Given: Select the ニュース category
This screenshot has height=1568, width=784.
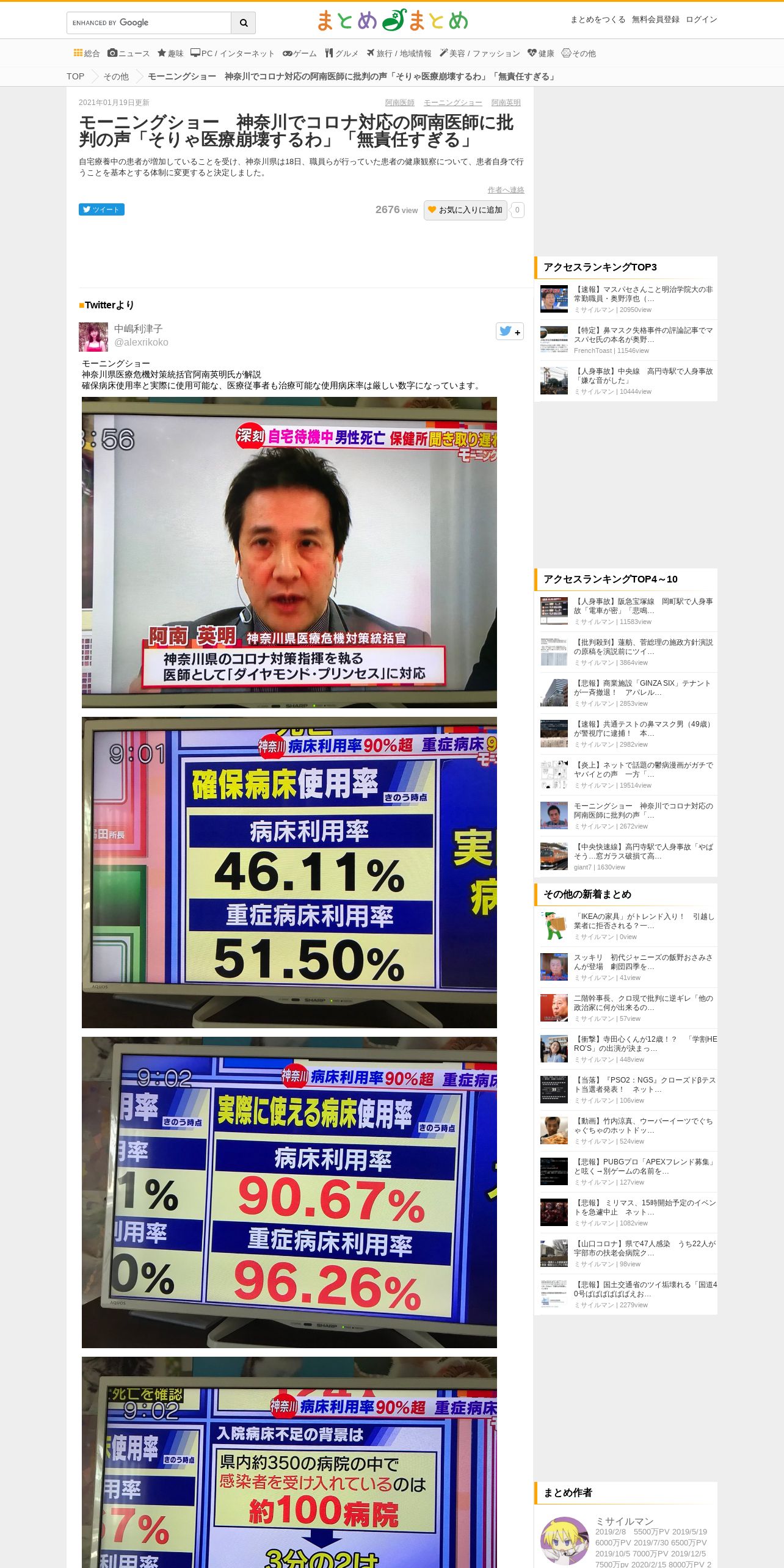Looking at the screenshot, I should (129, 53).
